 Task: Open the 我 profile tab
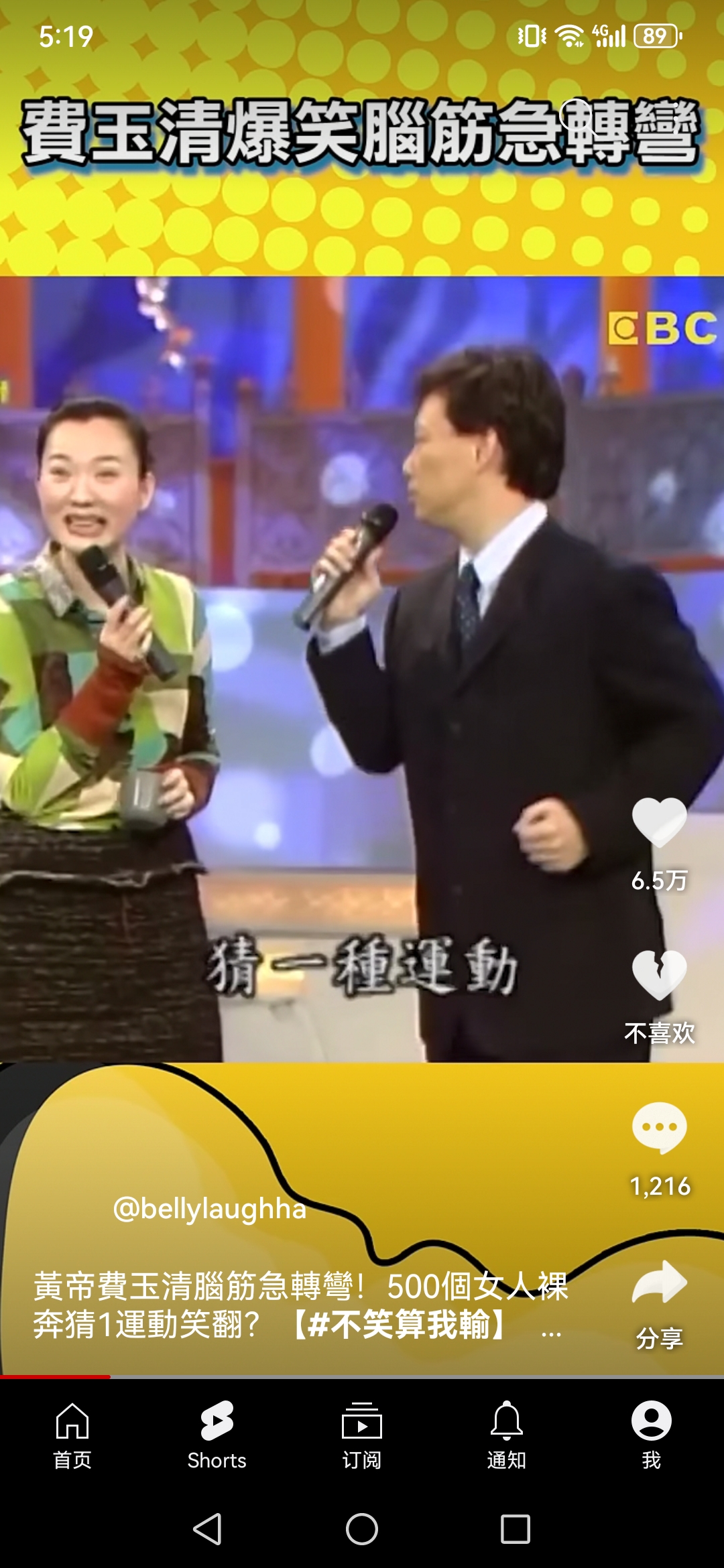pyautogui.click(x=651, y=1434)
